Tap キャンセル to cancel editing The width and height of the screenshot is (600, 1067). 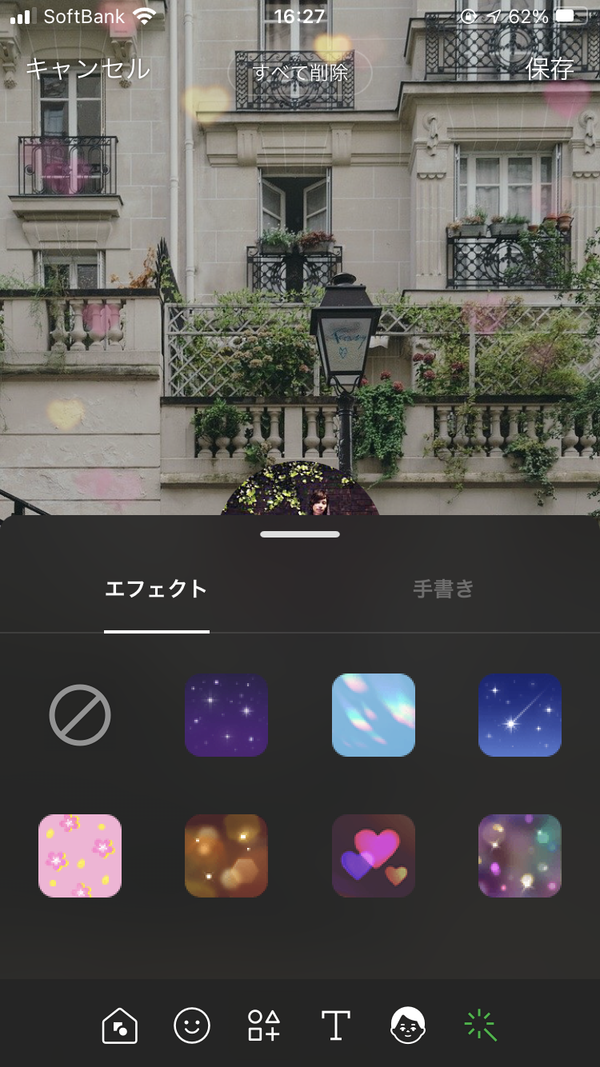click(x=88, y=69)
